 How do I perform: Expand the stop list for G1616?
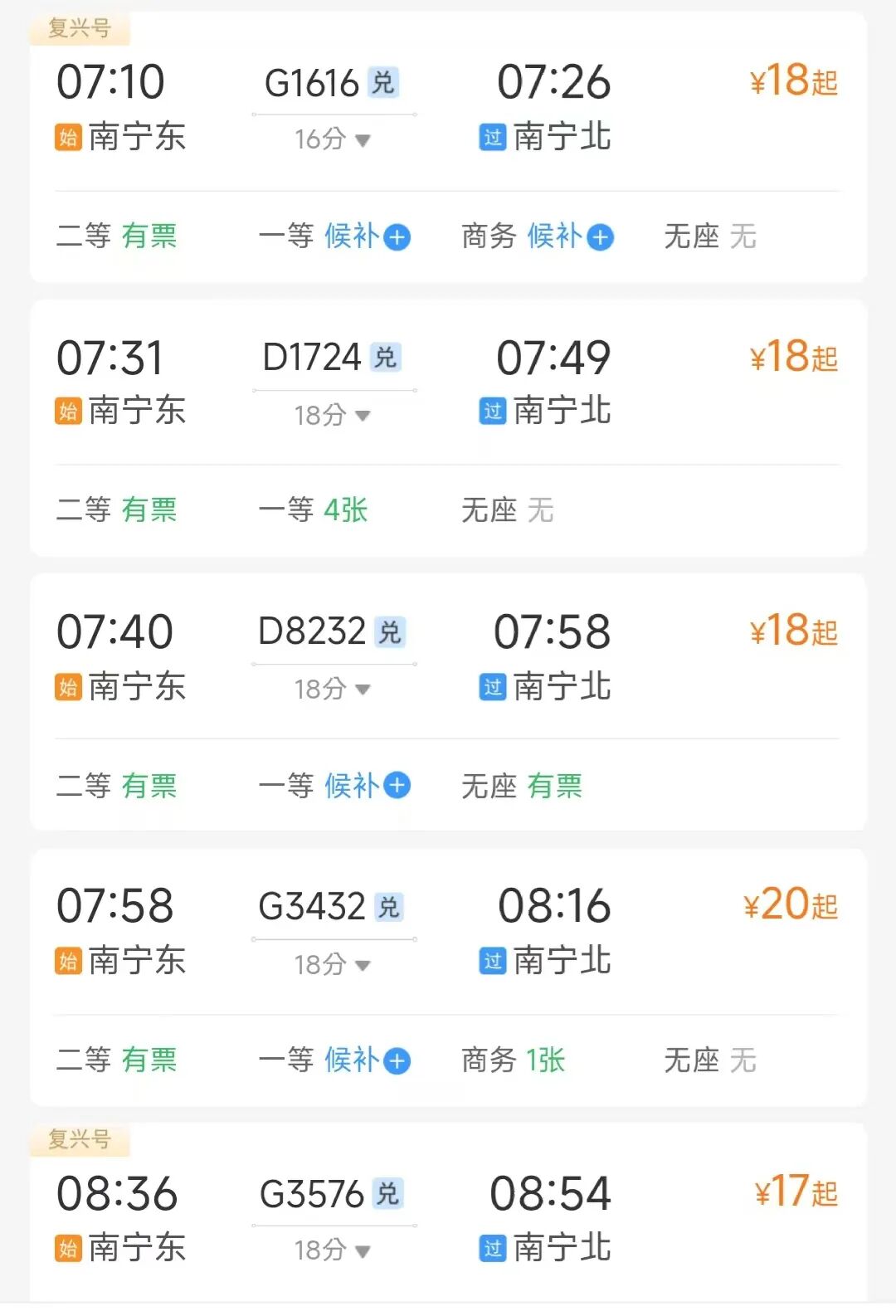click(x=332, y=139)
